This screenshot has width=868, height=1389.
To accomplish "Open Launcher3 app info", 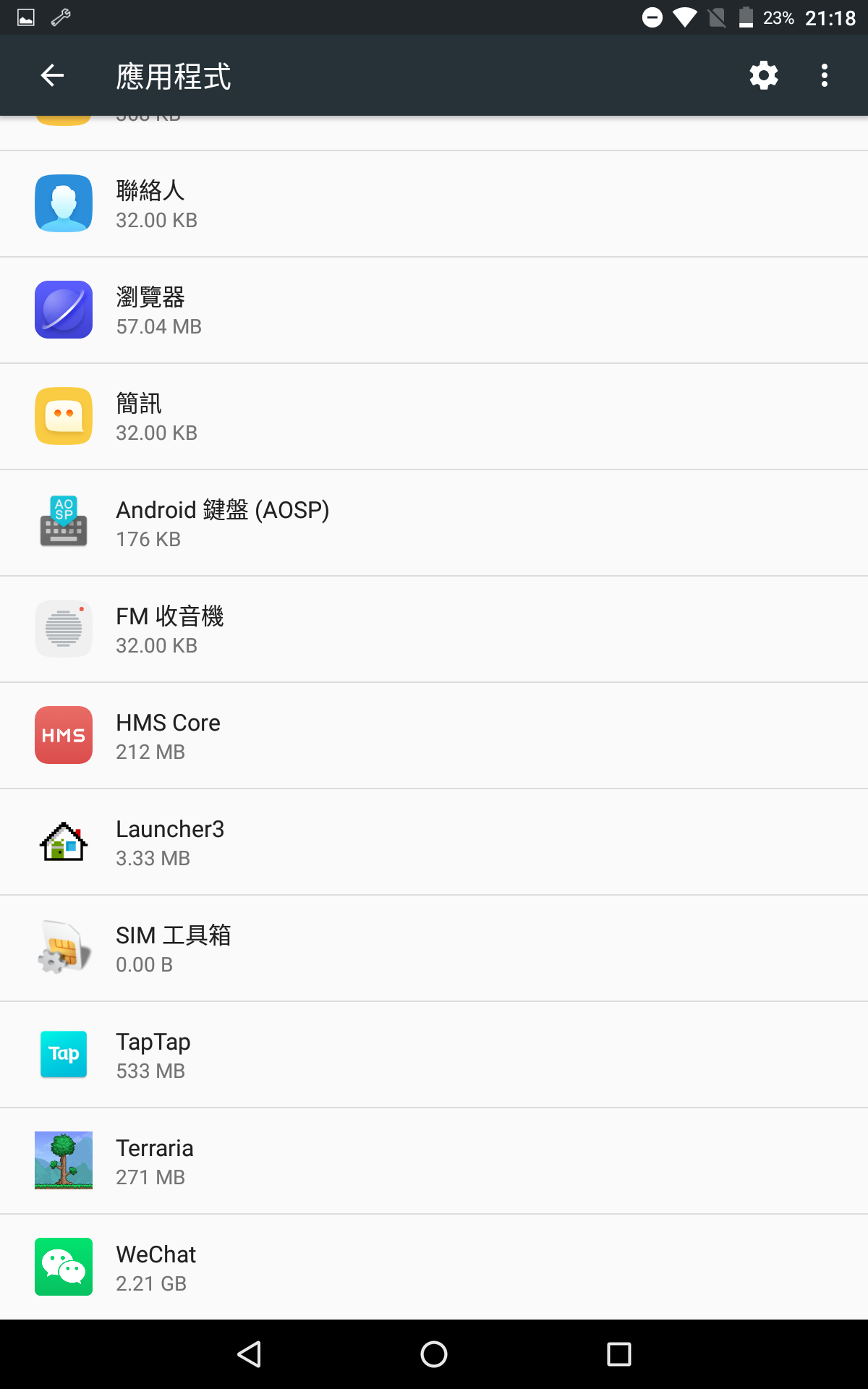I will pyautogui.click(x=434, y=842).
